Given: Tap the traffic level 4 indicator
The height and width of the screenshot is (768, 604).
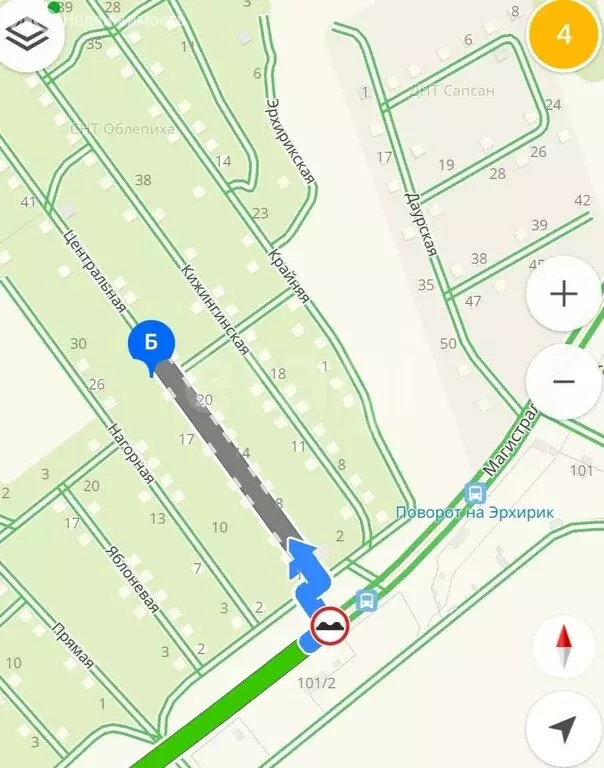Looking at the screenshot, I should pyautogui.click(x=564, y=34).
